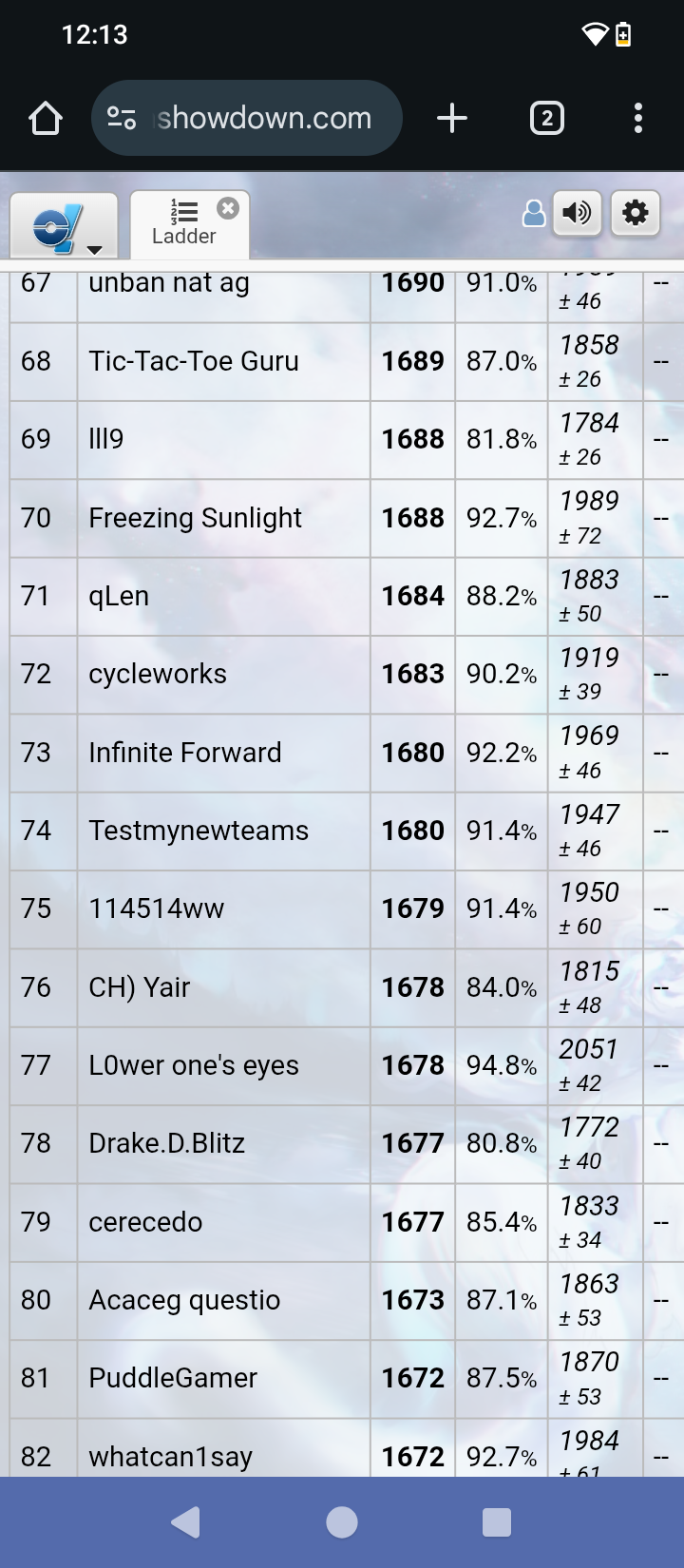Close the Ladder tab
Screen dimensions: 684x1568
click(228, 208)
